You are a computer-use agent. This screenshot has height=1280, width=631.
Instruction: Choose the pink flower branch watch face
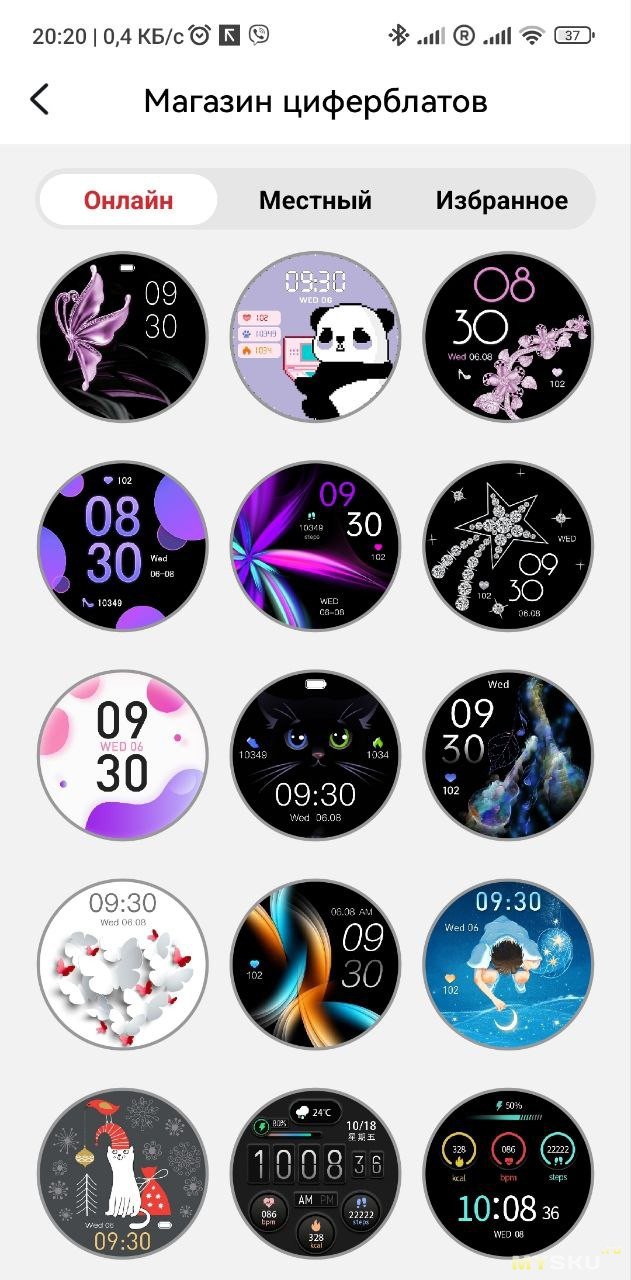tap(507, 336)
